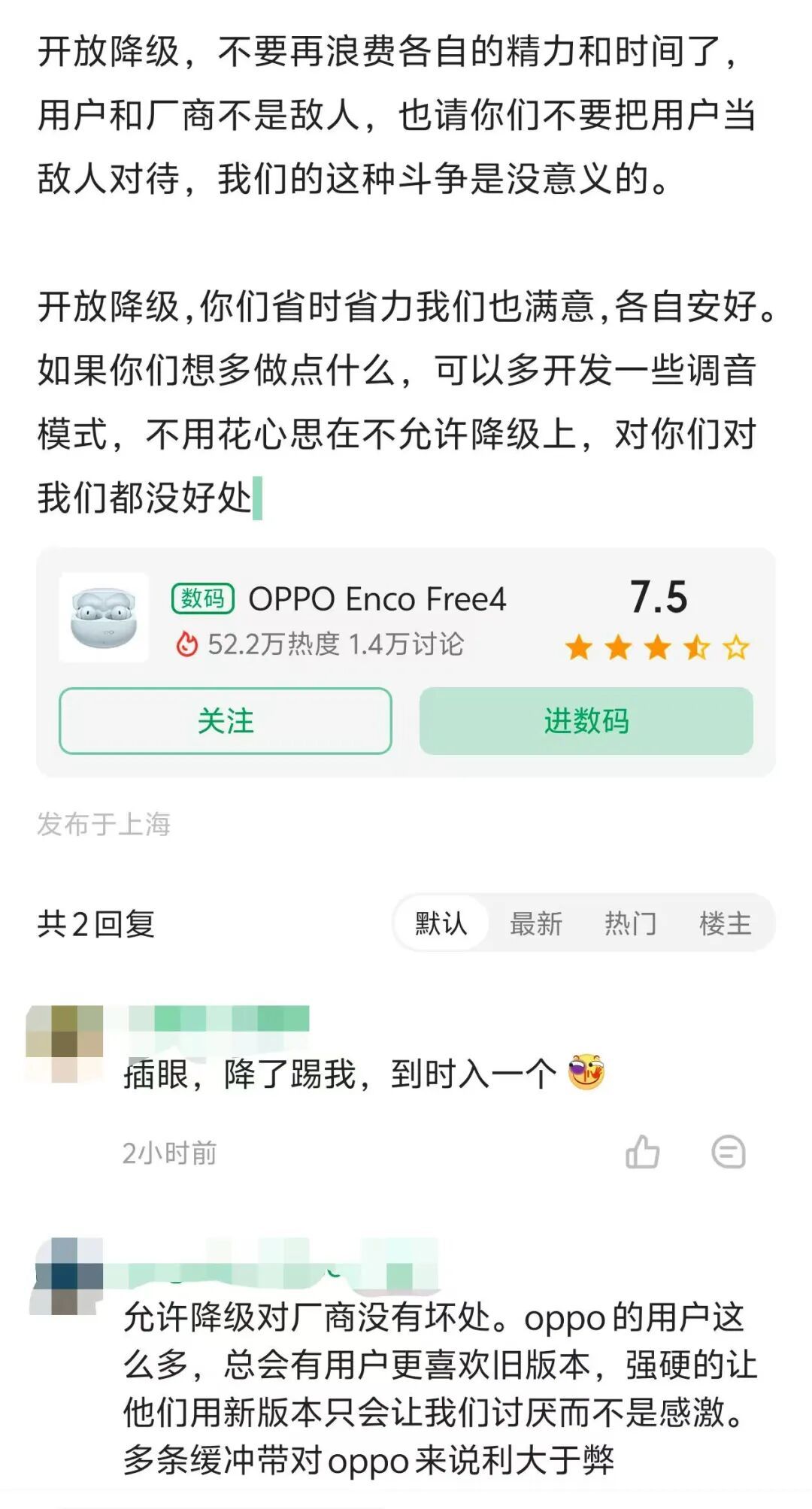Open the avatar of the 插眼 commenter
Screen dimensions: 812x1509
tap(65, 1044)
